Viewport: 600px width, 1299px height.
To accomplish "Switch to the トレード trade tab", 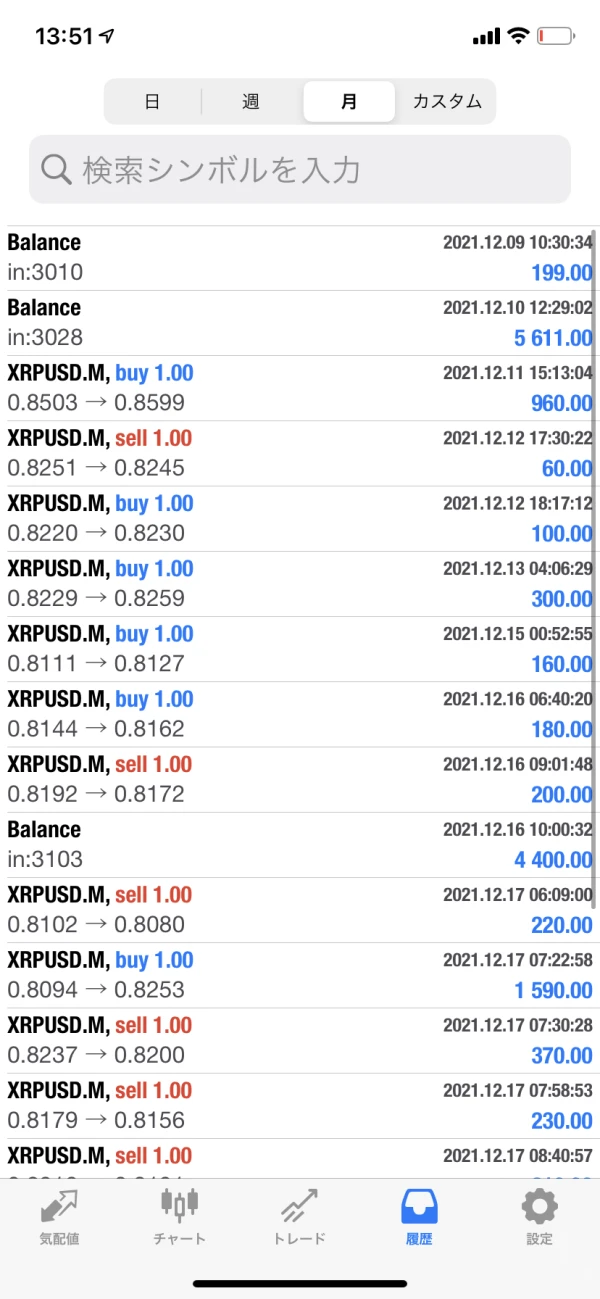I will (300, 1216).
